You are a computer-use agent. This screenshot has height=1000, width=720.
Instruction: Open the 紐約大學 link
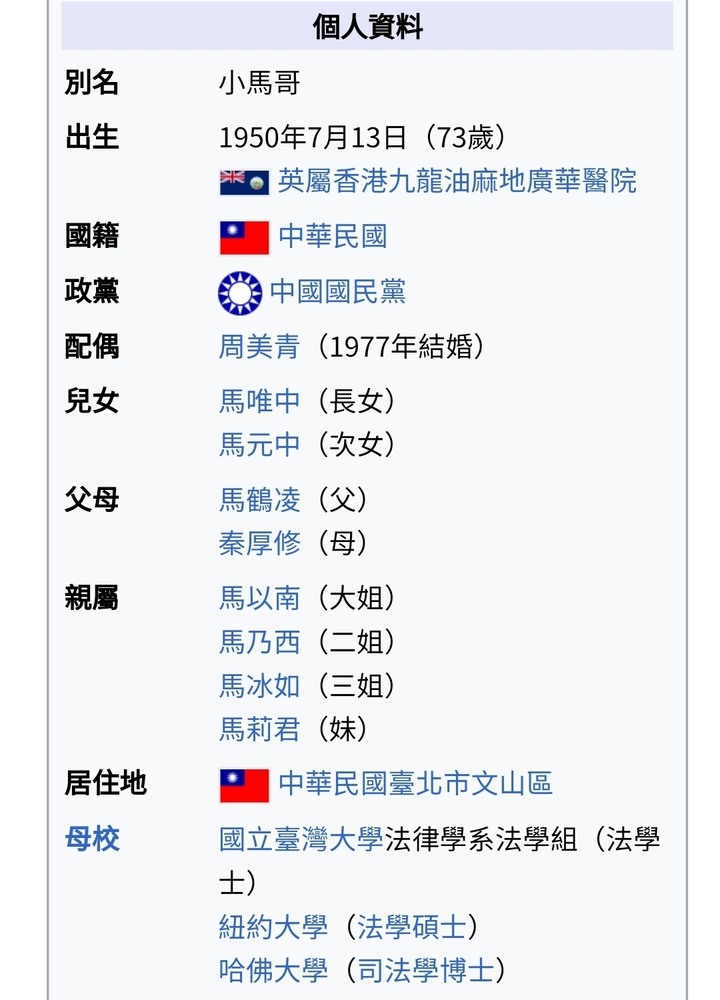(x=273, y=927)
